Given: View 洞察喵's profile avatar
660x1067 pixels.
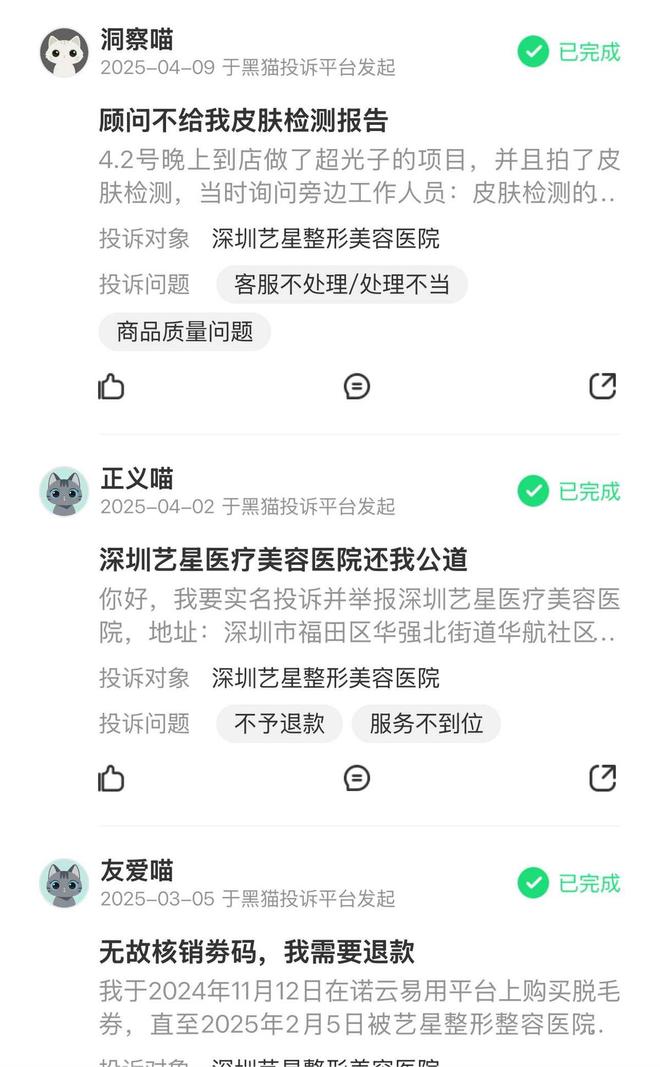Looking at the screenshot, I should pyautogui.click(x=64, y=52).
